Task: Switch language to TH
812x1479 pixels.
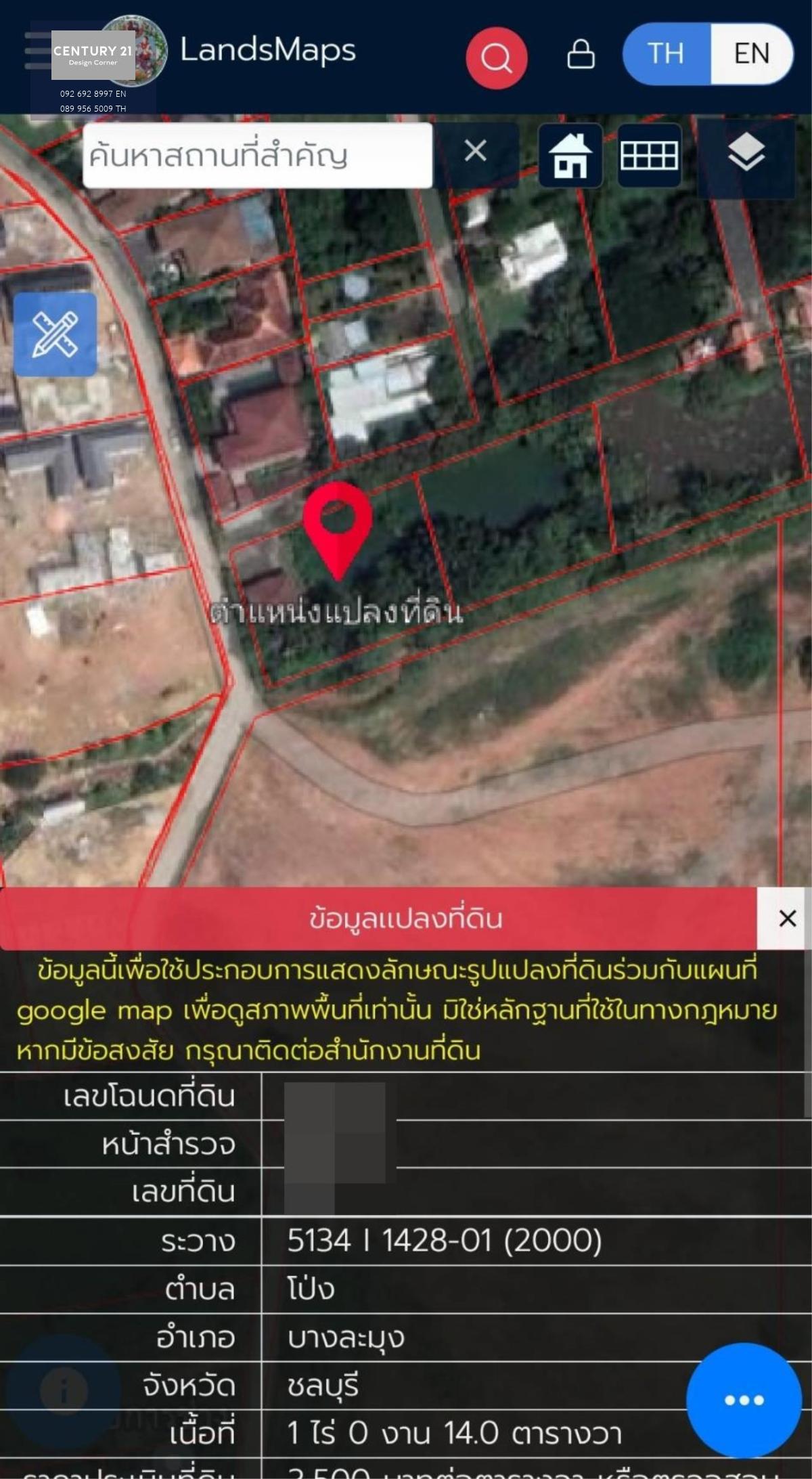Action: (666, 53)
